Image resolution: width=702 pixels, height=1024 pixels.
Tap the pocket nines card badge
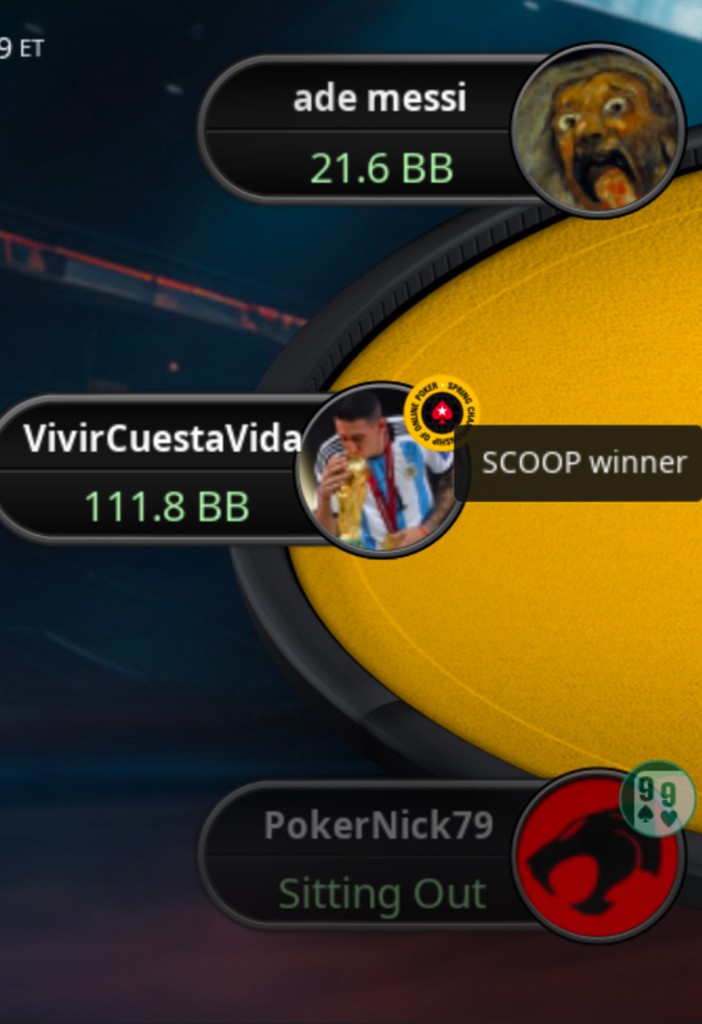click(x=657, y=798)
